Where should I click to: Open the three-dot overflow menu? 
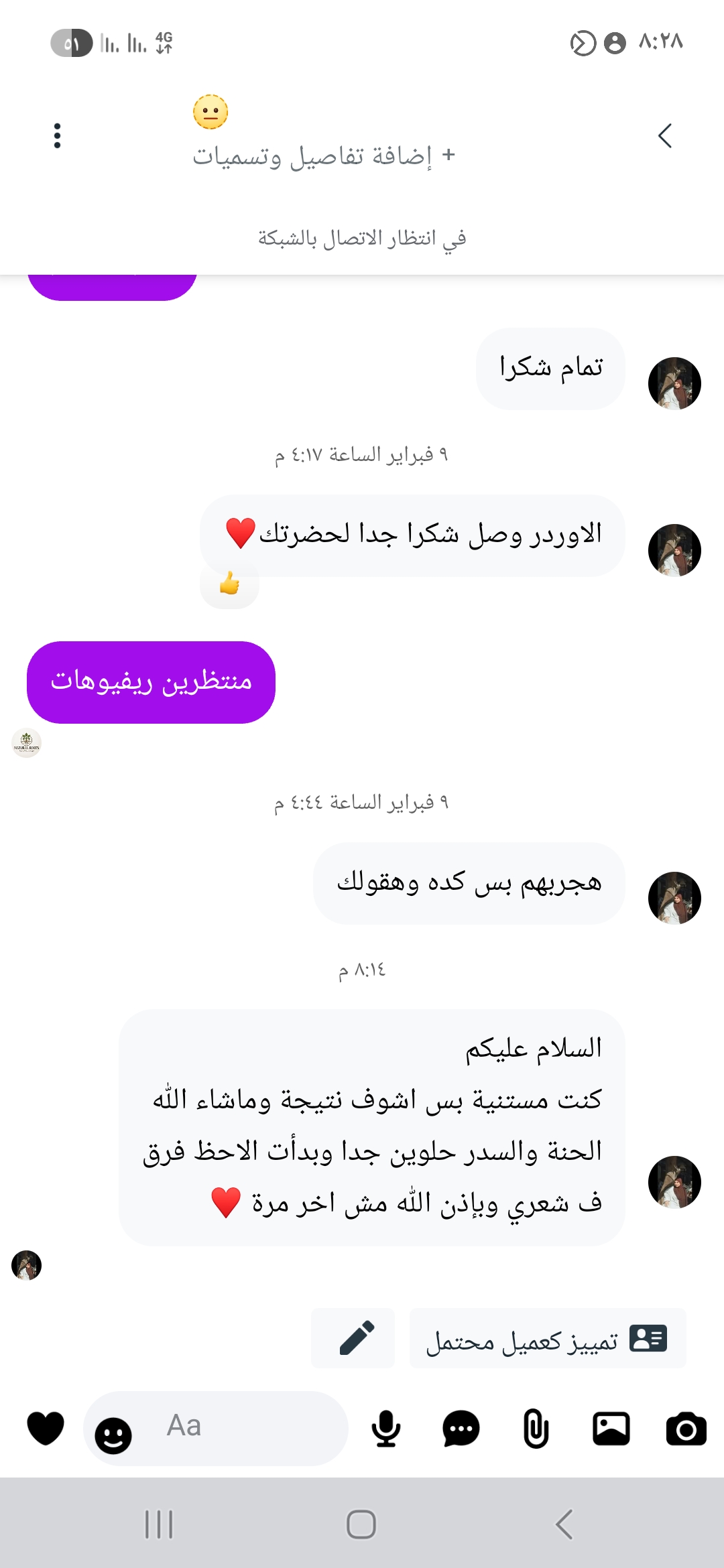click(58, 135)
